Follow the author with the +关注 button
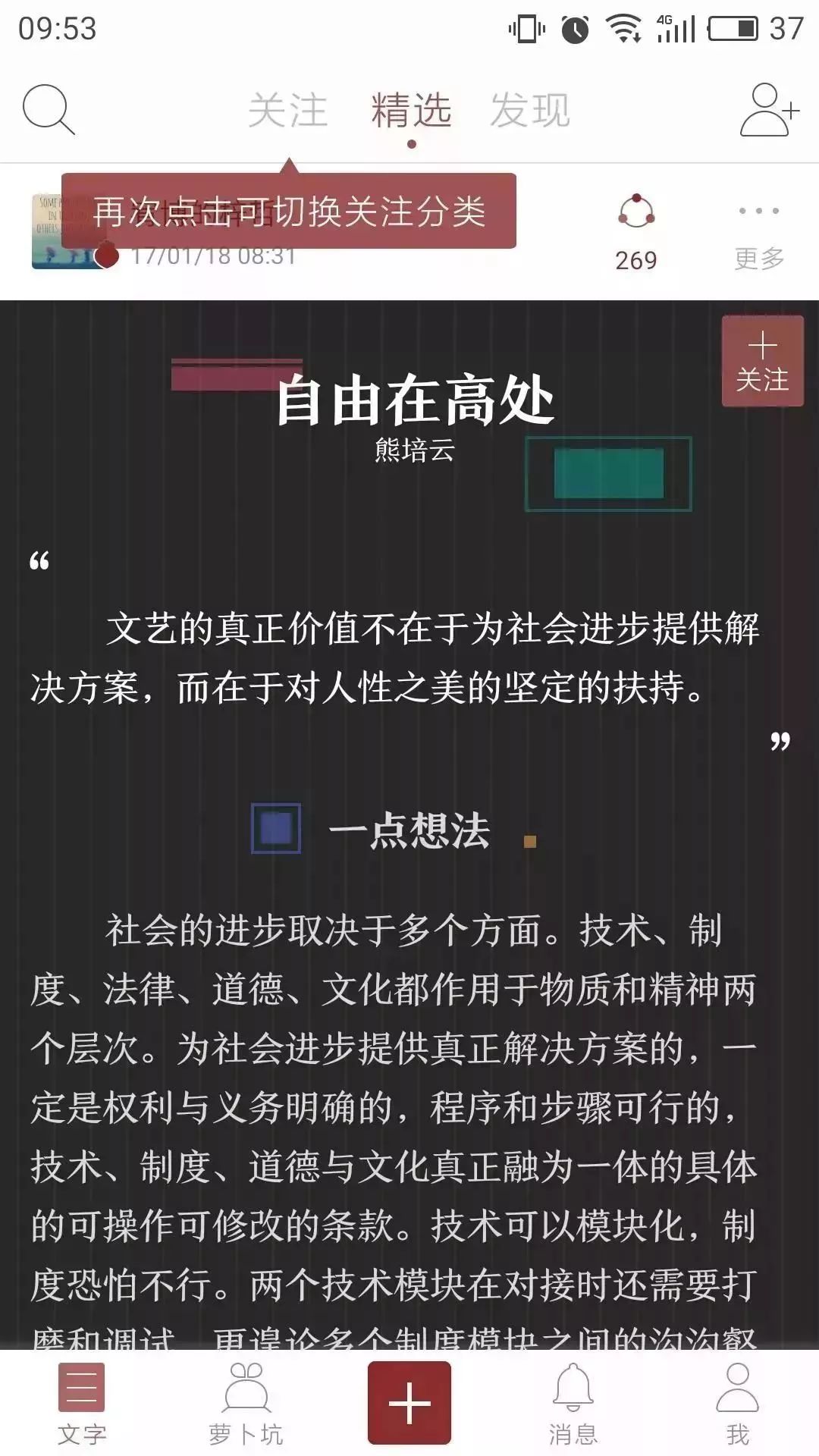 [x=762, y=361]
